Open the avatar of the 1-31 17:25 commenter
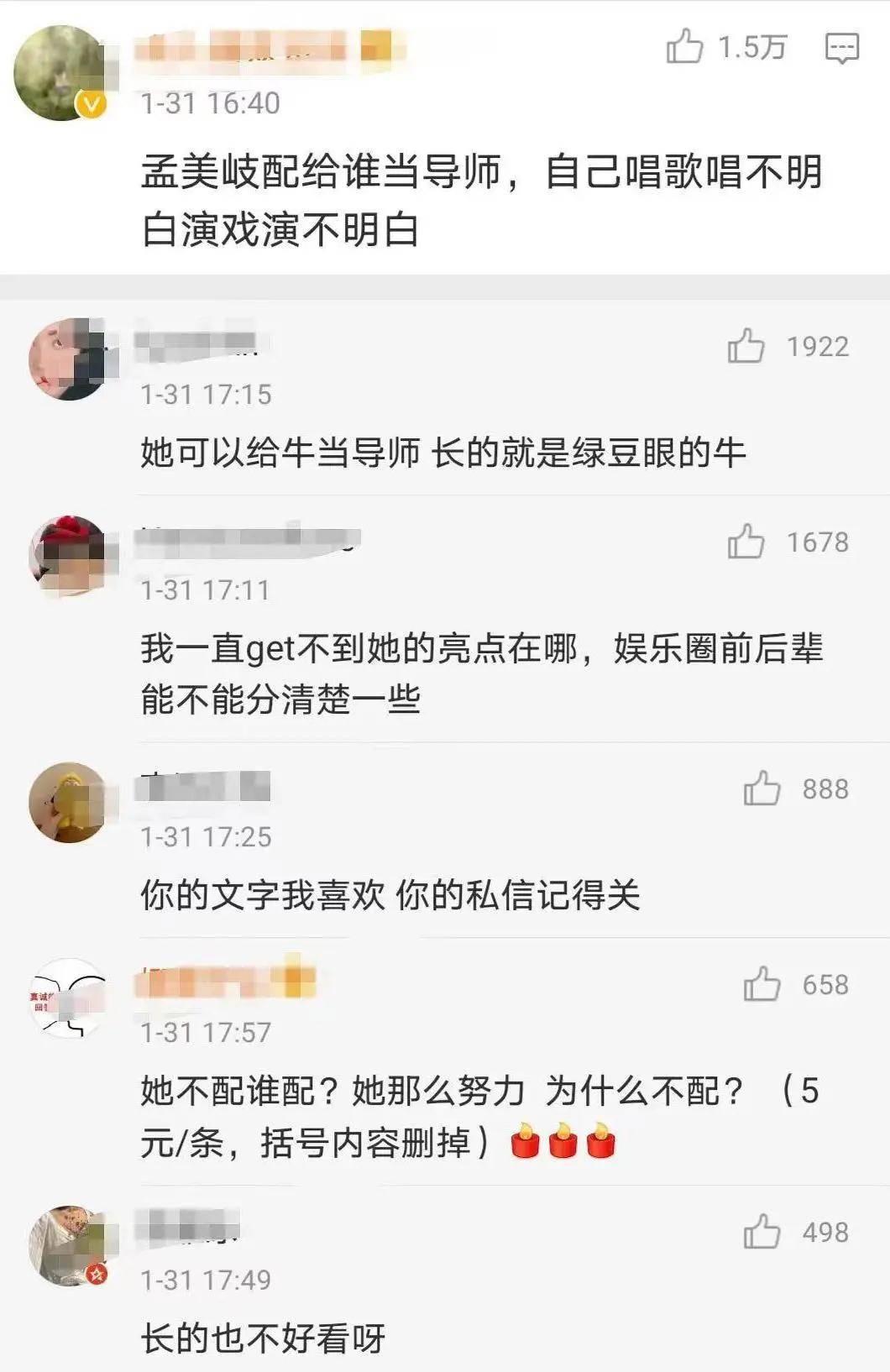This screenshot has height=1372, width=890. click(69, 802)
